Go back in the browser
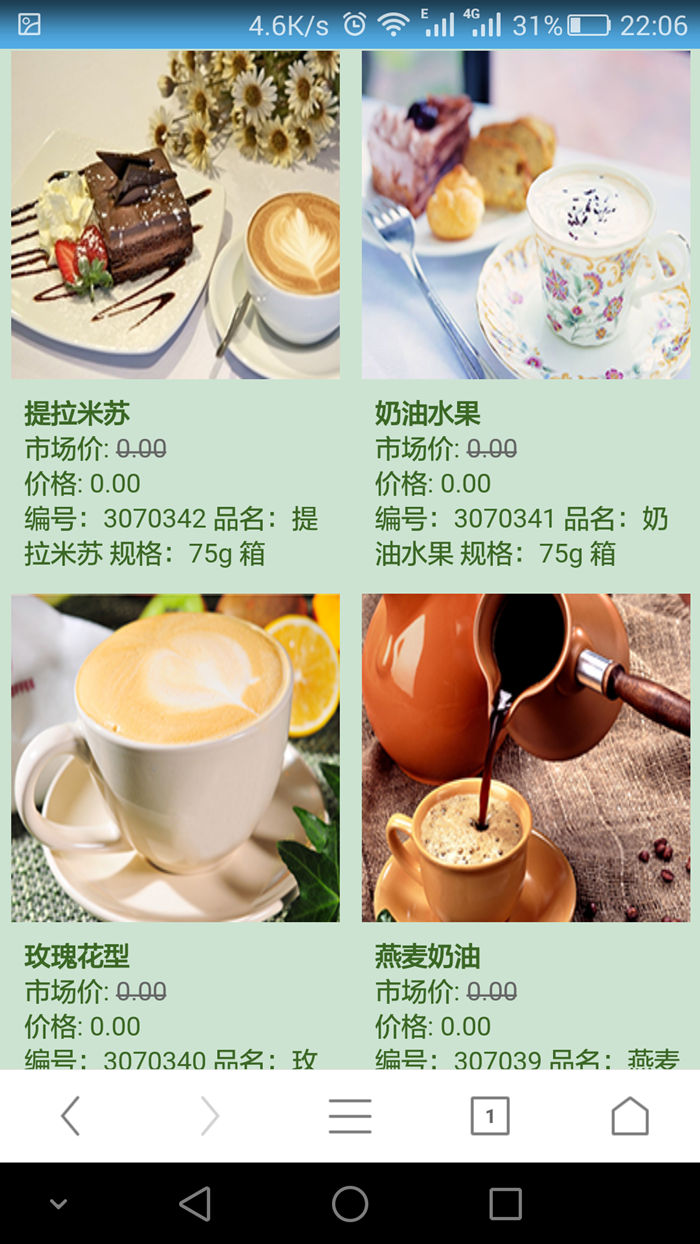The width and height of the screenshot is (700, 1244). click(70, 1116)
